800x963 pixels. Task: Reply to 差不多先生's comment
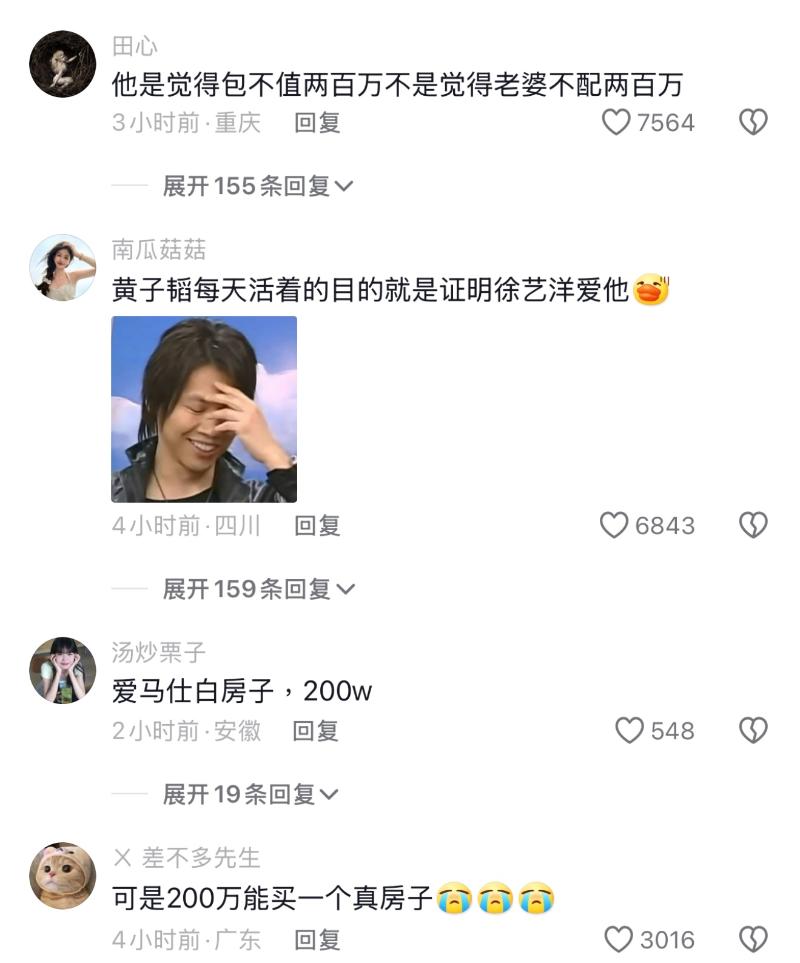pyautogui.click(x=317, y=940)
